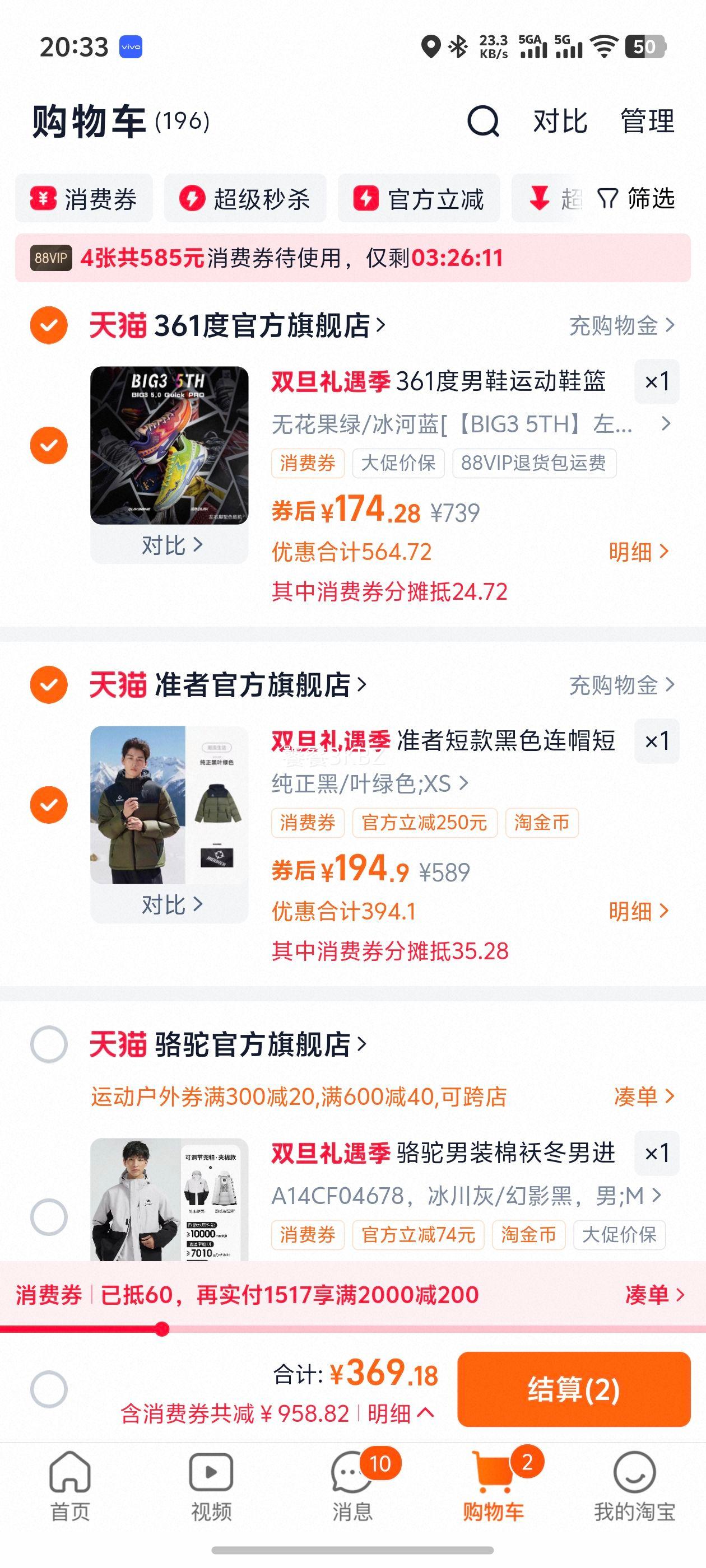Open the cart search icon
706x1568 pixels.
click(483, 120)
